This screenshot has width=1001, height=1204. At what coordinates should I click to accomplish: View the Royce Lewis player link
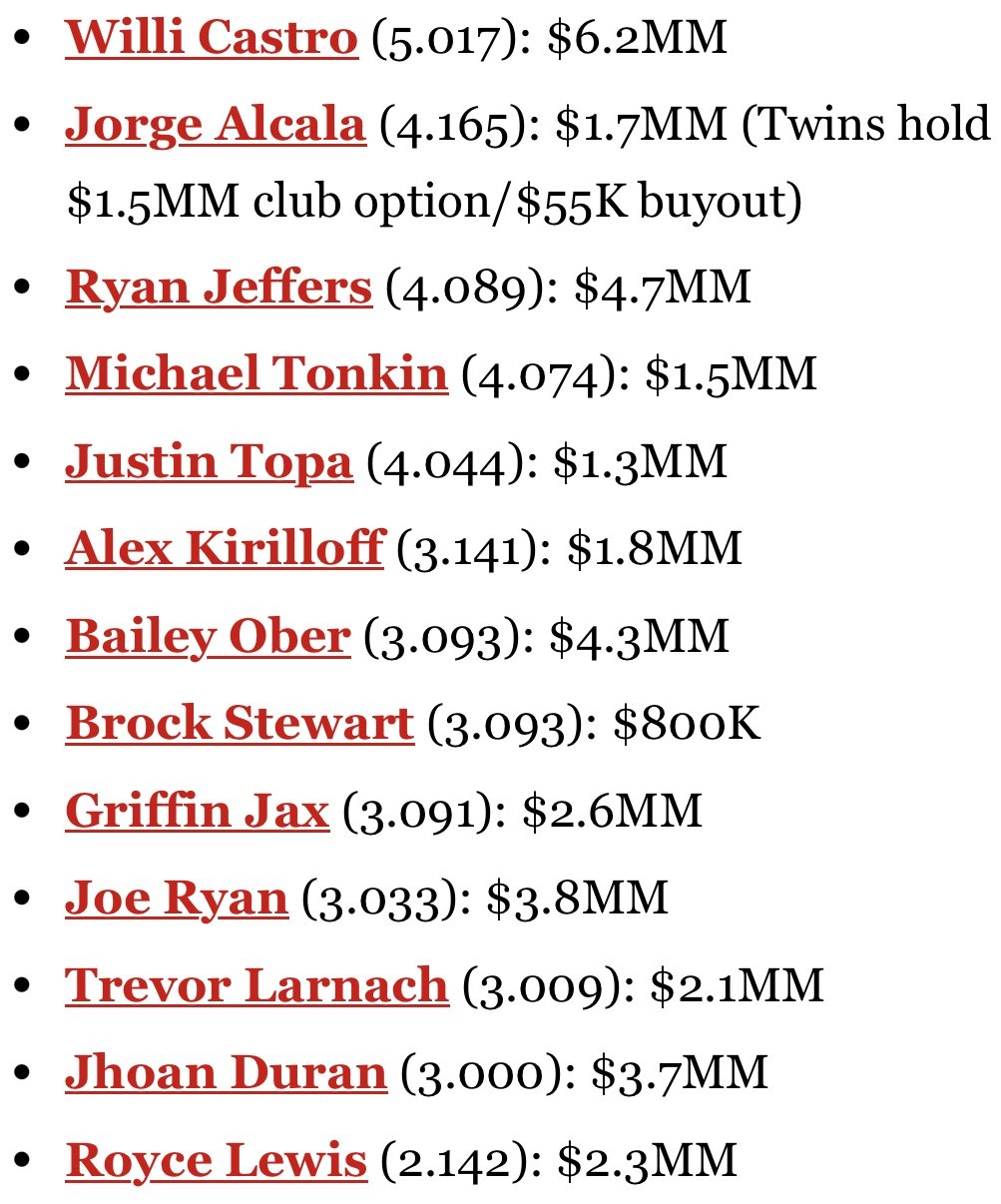(217, 1160)
